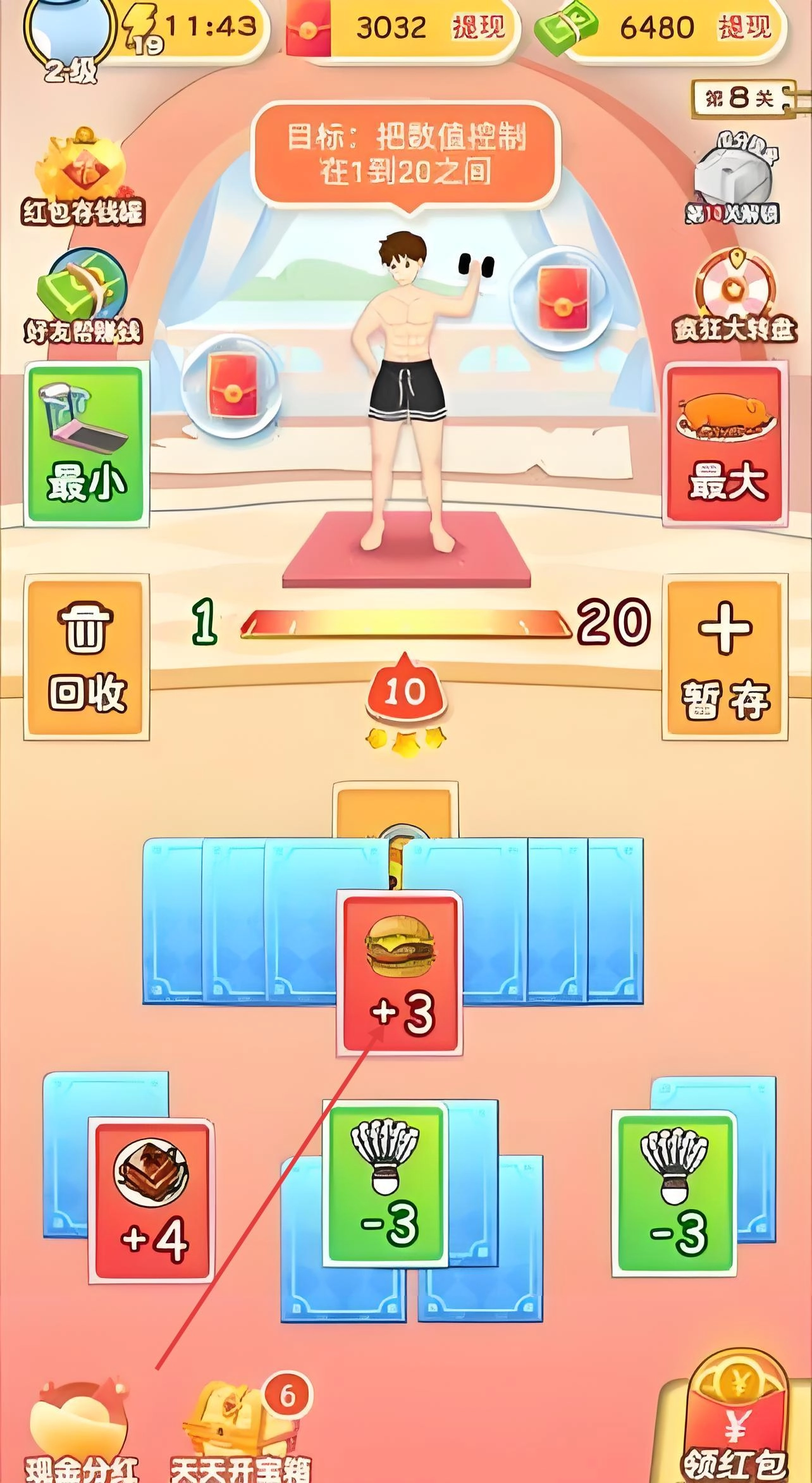This screenshot has height=1483, width=812.
Task: Select the green 最小 treadmill card
Action: pos(87,445)
